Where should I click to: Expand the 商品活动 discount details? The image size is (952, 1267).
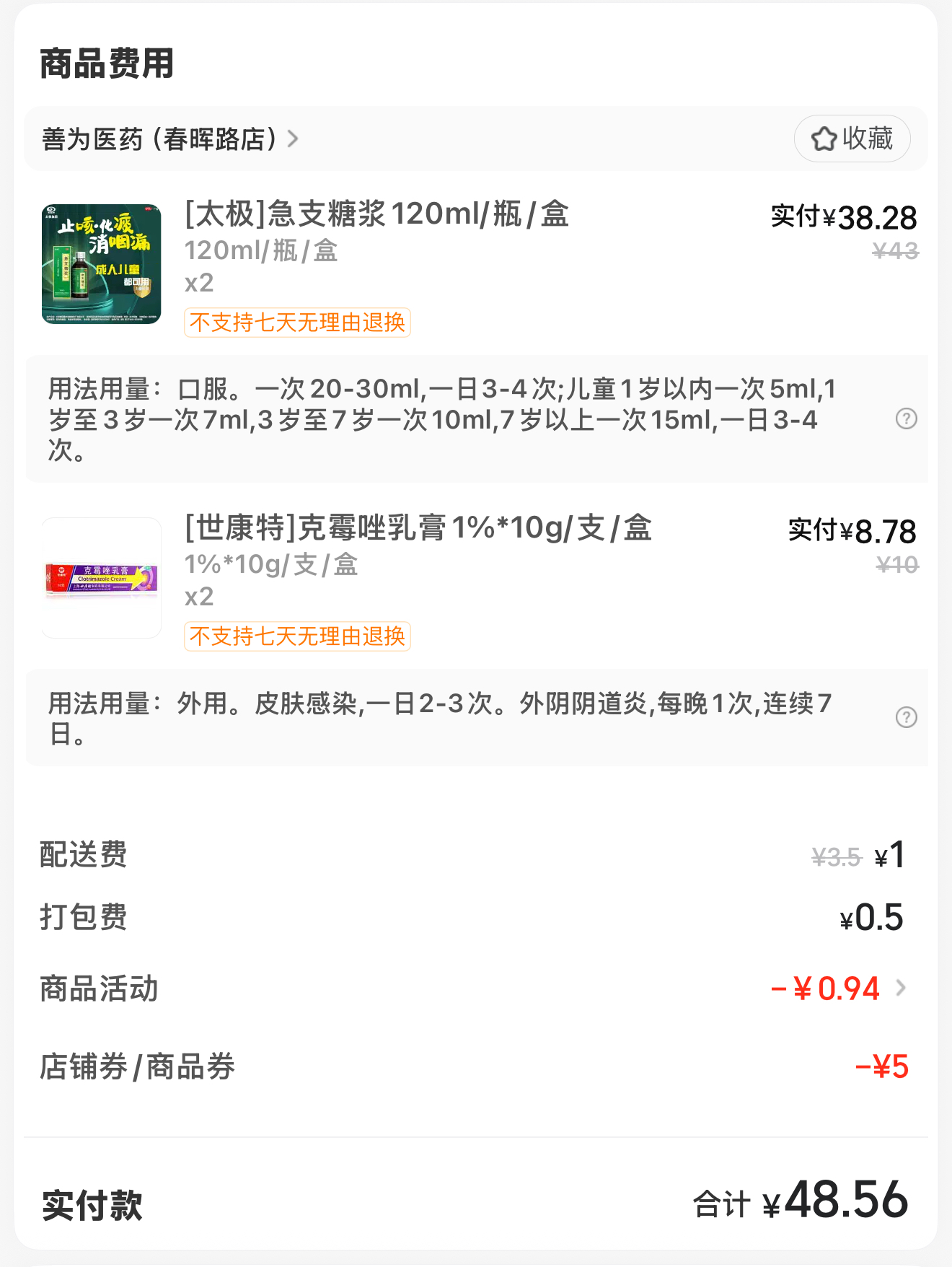click(x=900, y=988)
